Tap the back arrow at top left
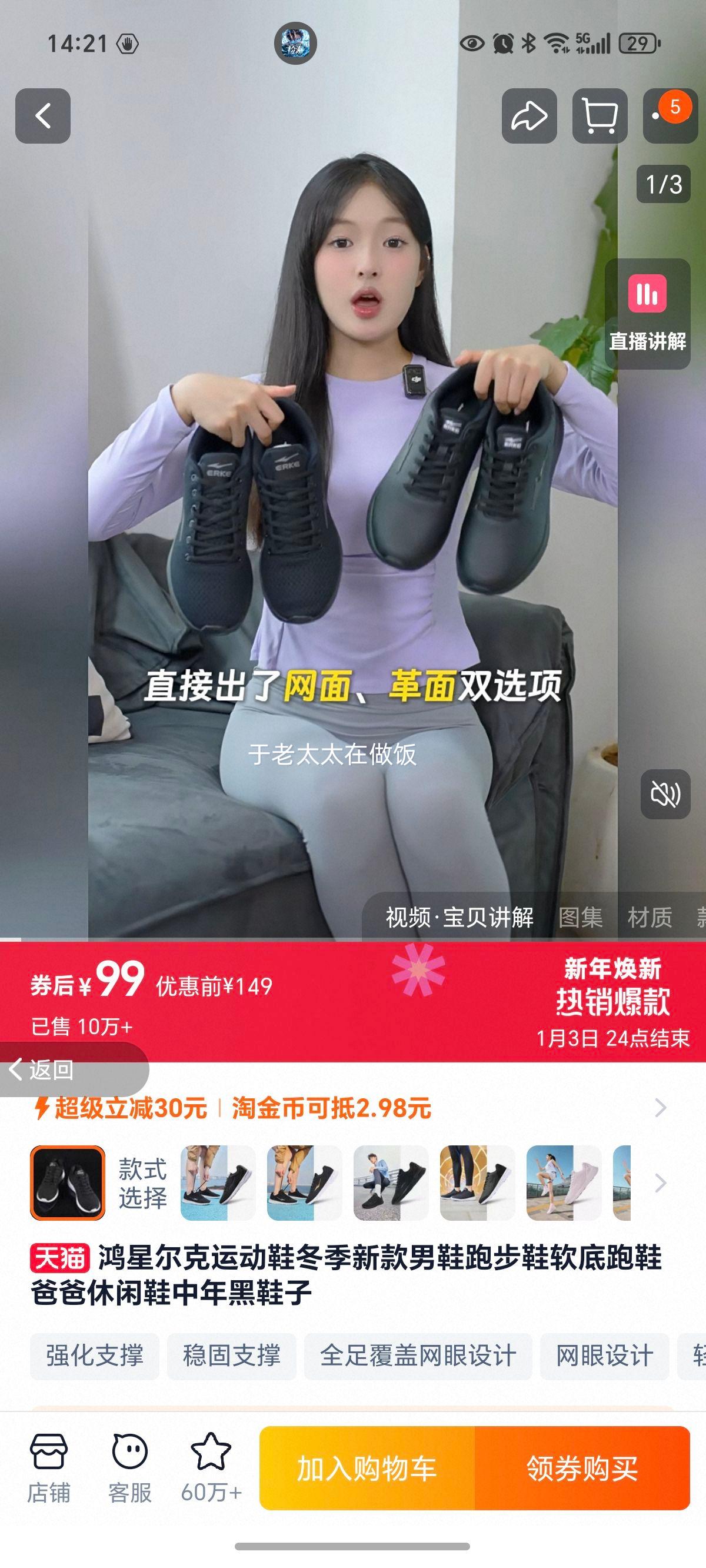The height and width of the screenshot is (1568, 706). pos(41,115)
